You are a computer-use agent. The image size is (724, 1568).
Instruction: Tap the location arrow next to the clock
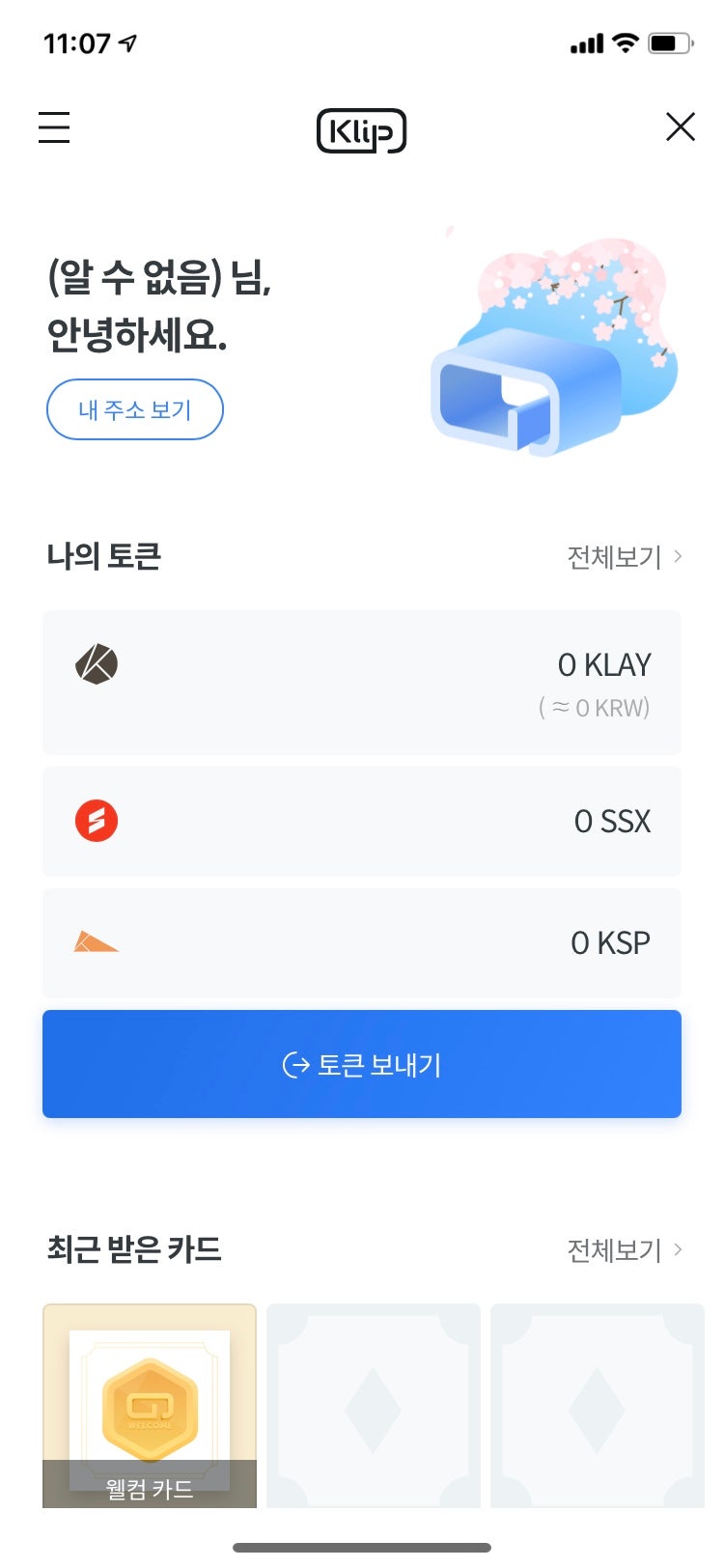coord(128,41)
